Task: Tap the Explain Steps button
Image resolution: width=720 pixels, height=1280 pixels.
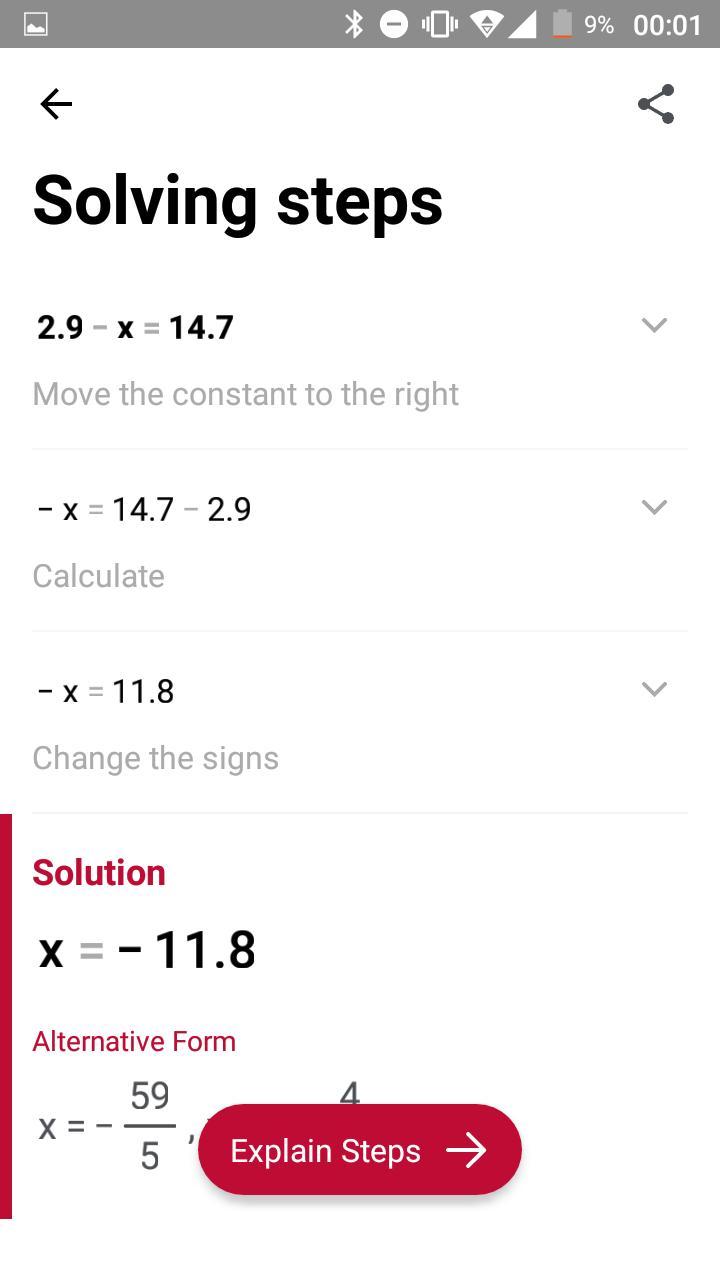Action: pos(360,1150)
